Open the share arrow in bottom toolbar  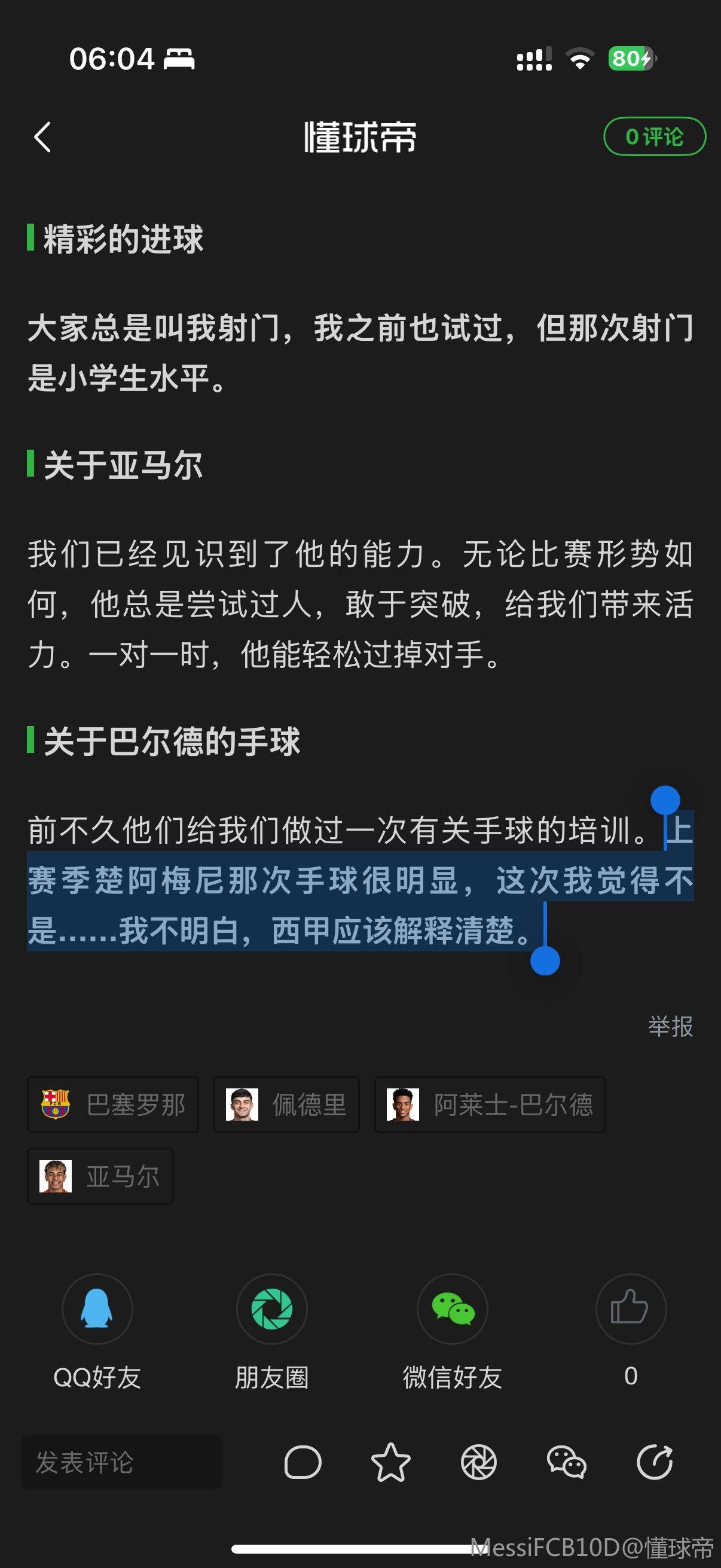pos(655,1462)
